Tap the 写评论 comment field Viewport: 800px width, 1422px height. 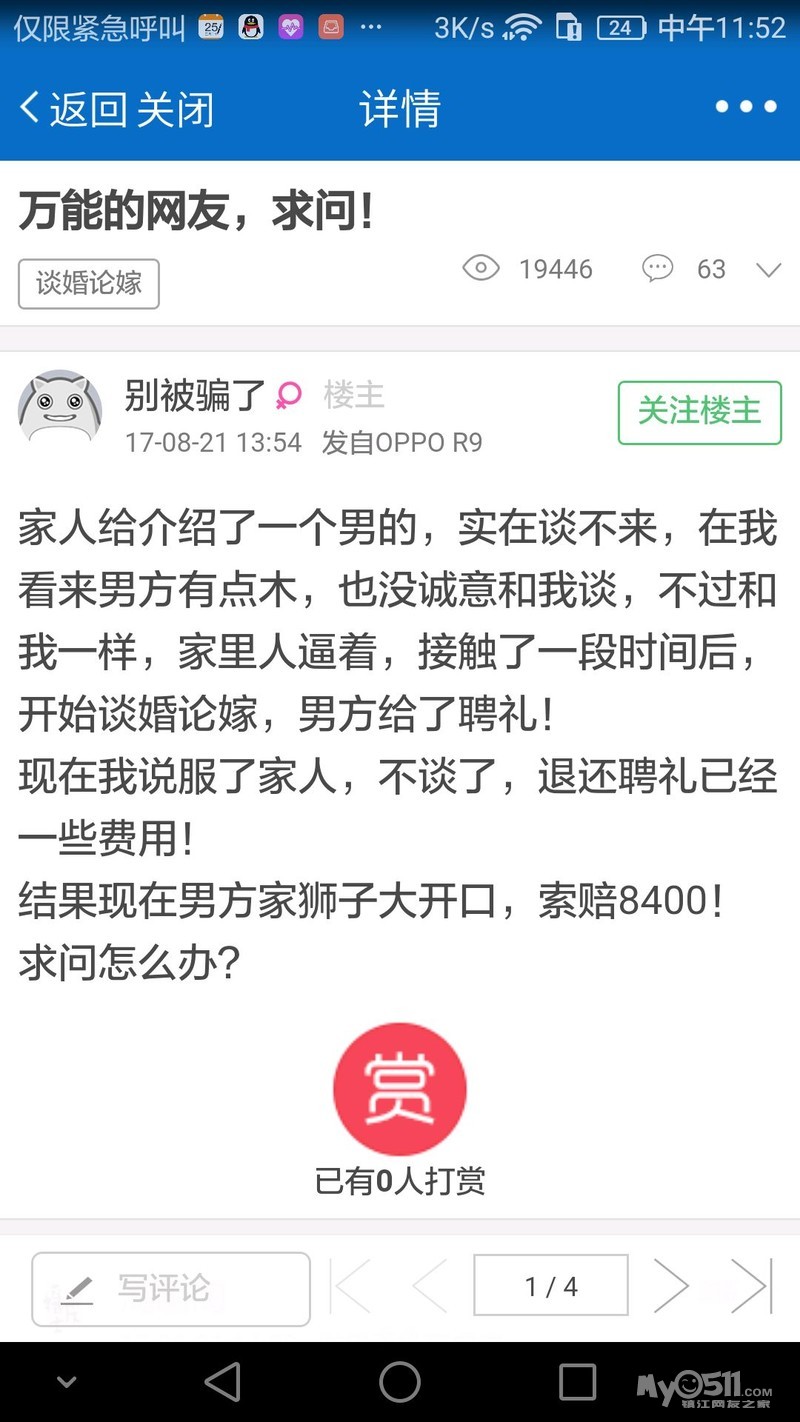[x=171, y=1288]
